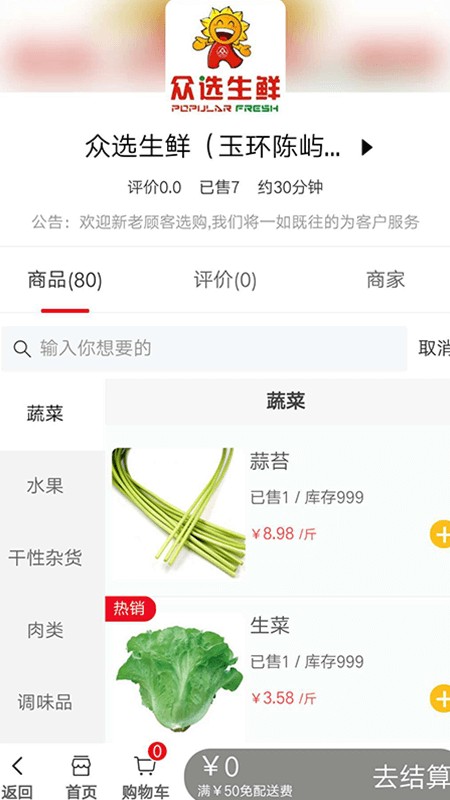Open the 蒜苔 product image
This screenshot has width=450, height=800.
[179, 513]
